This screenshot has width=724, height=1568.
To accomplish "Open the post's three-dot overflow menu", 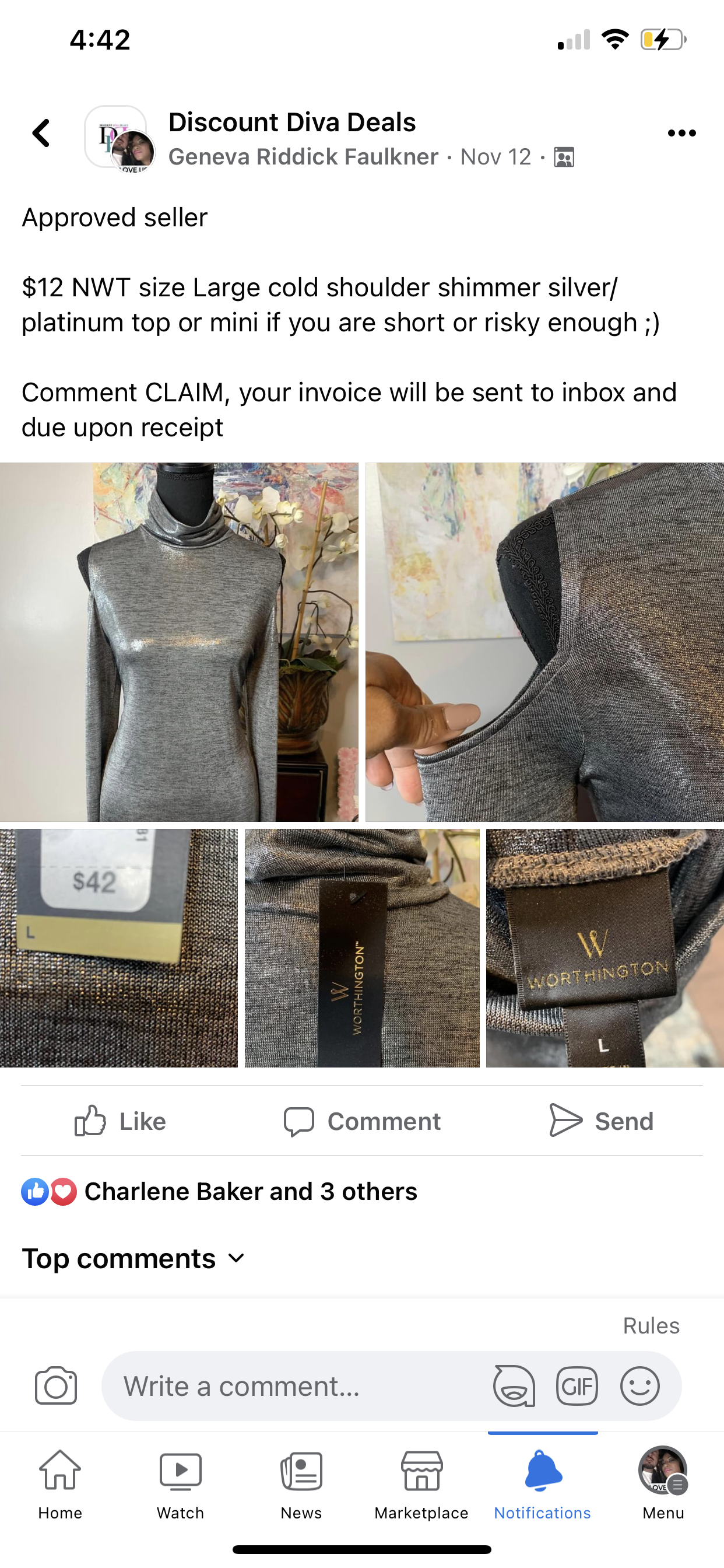I will tap(681, 132).
